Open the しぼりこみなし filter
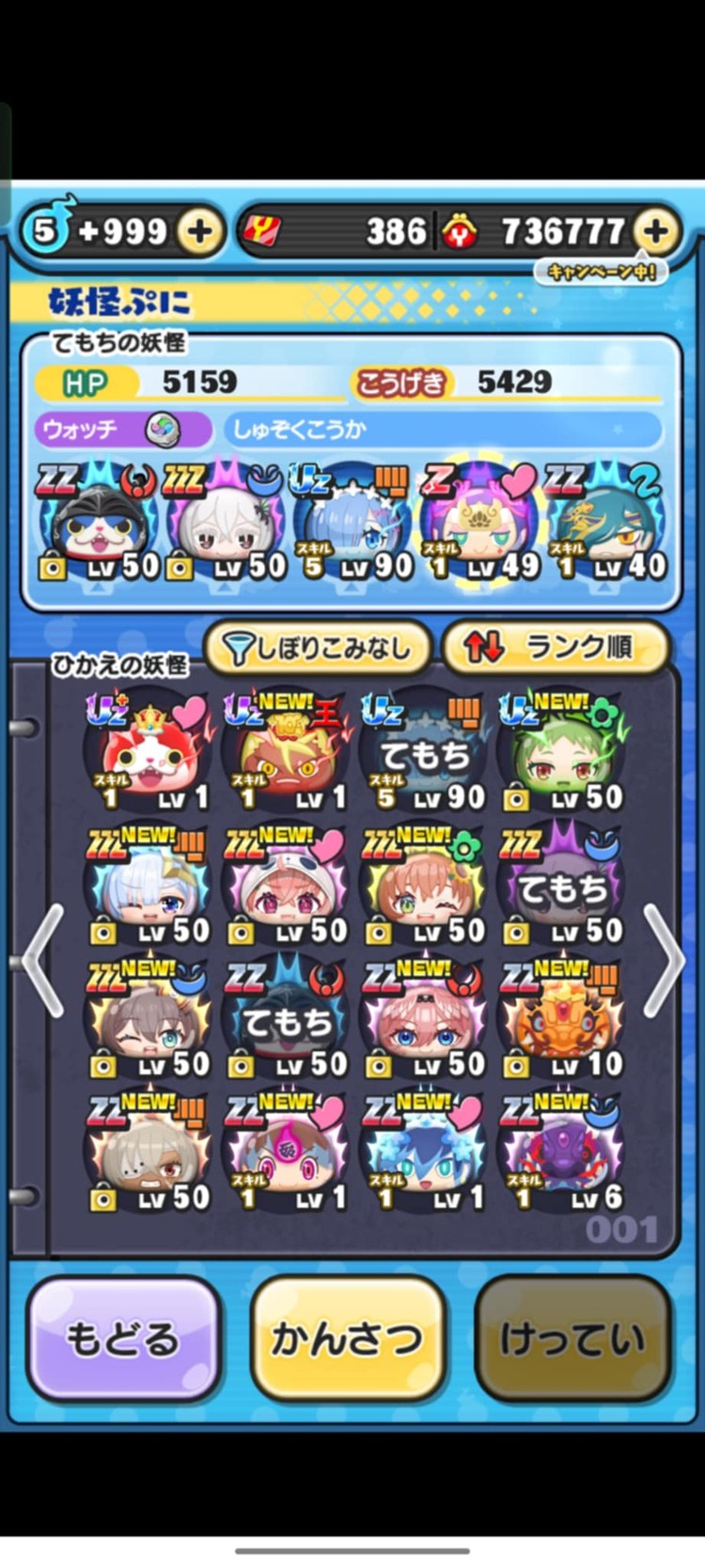The height and width of the screenshot is (1568, 705). pos(318,647)
